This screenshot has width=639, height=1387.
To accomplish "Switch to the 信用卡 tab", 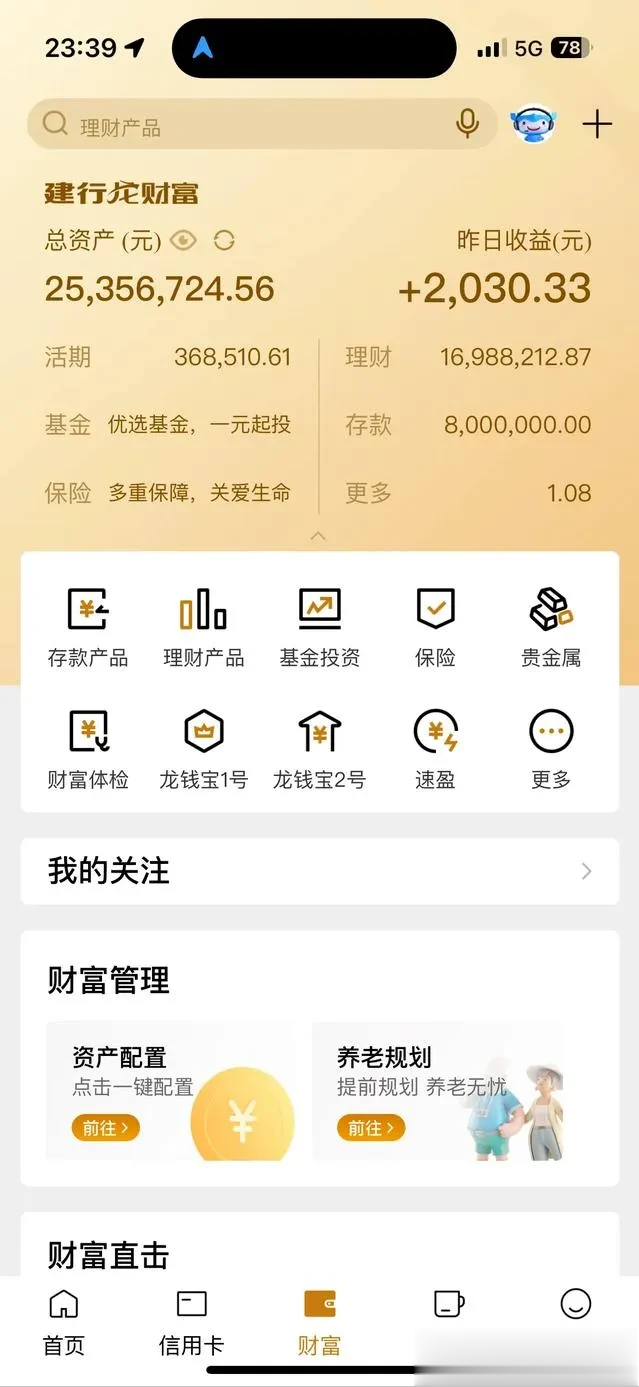I will [191, 1322].
